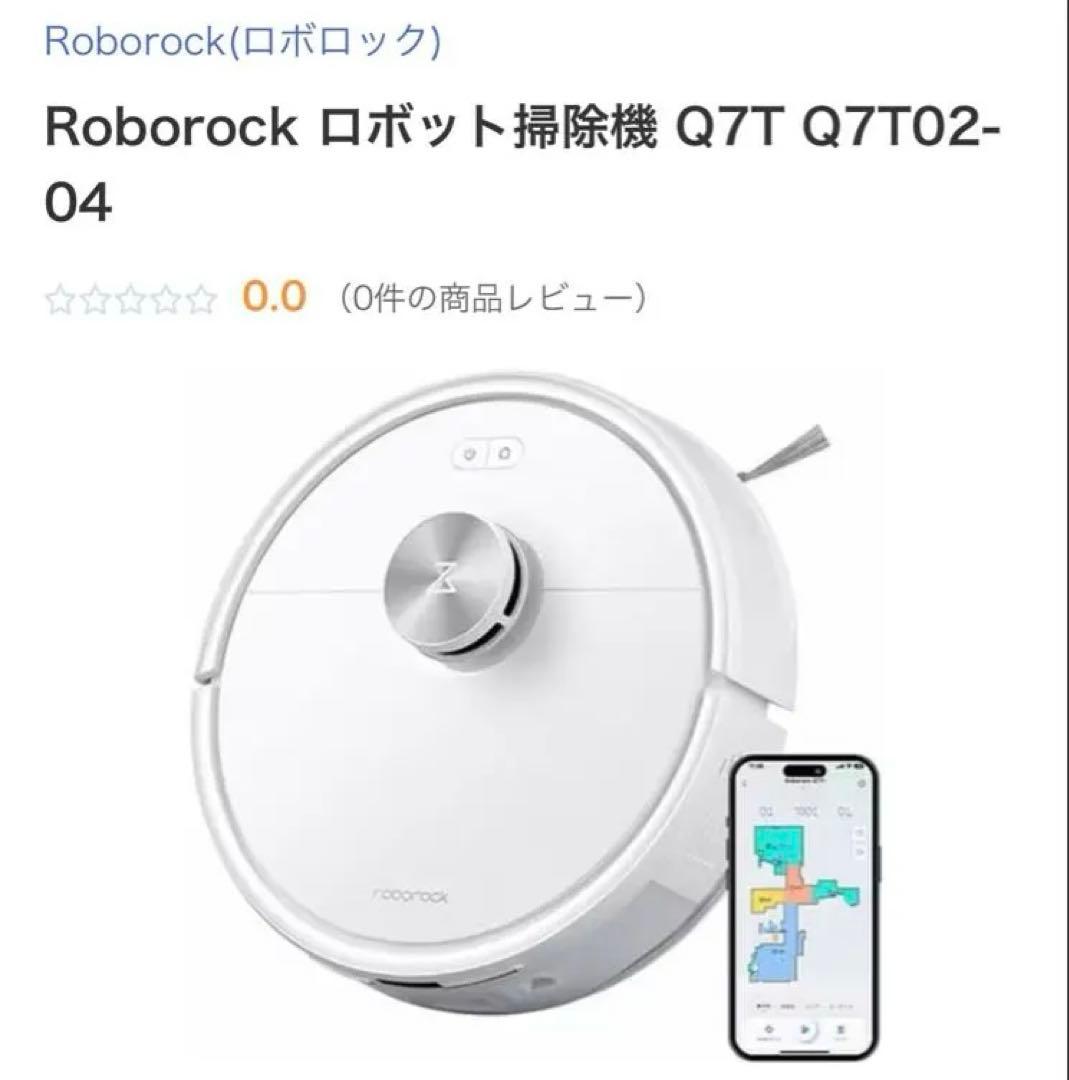Tap the start cleaning play button icon
This screenshot has height=1080, width=1069.
(x=805, y=1030)
